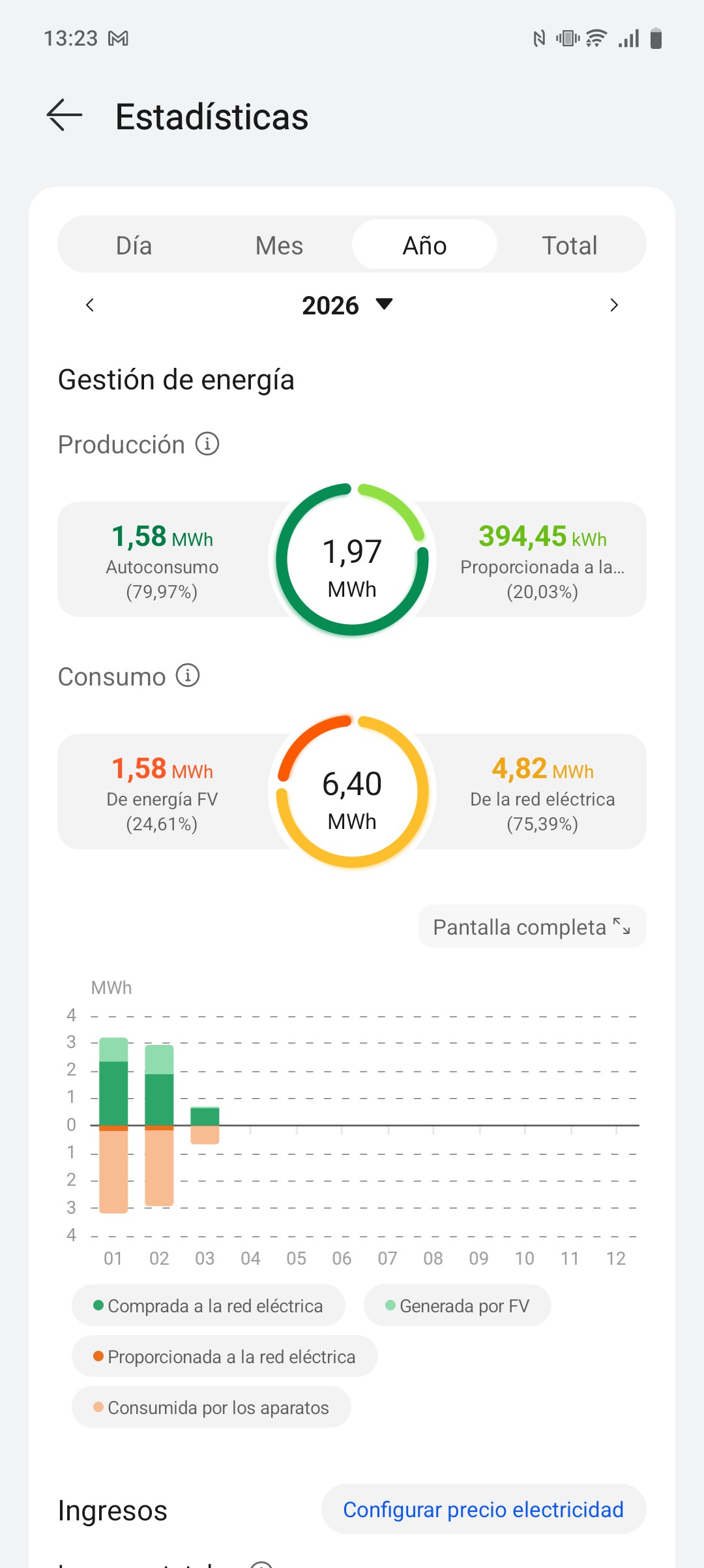Toggle Generada por FV series
The width and height of the screenshot is (704, 1568).
[457, 1306]
